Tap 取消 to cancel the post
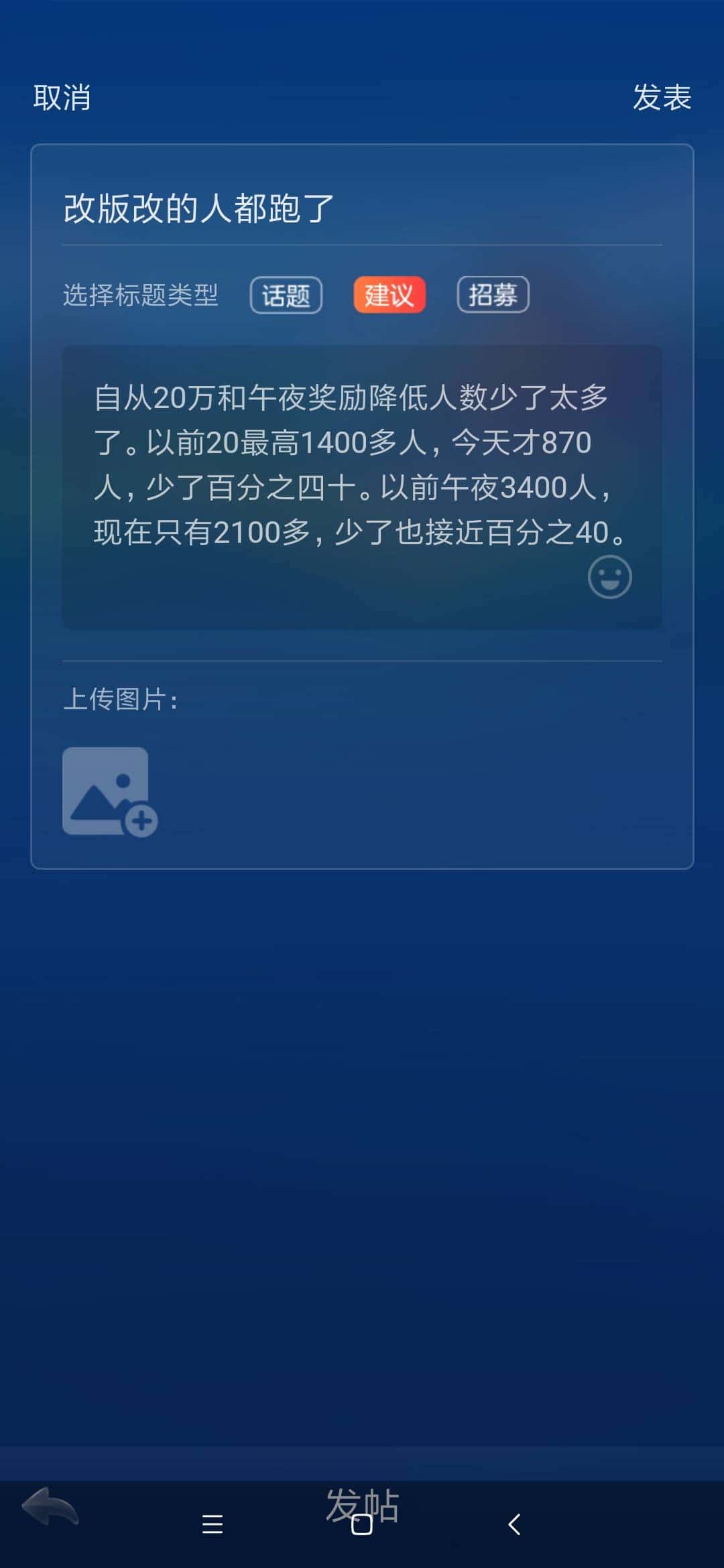 [62, 99]
